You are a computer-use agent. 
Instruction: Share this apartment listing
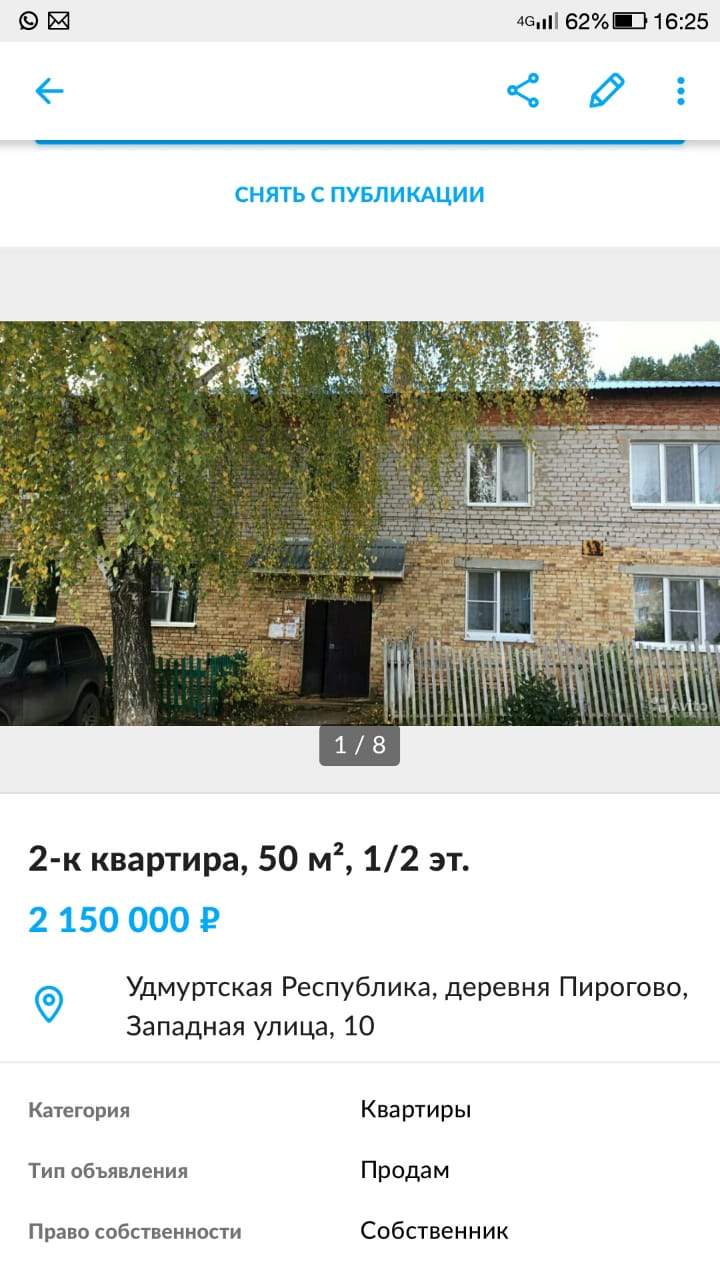(523, 91)
